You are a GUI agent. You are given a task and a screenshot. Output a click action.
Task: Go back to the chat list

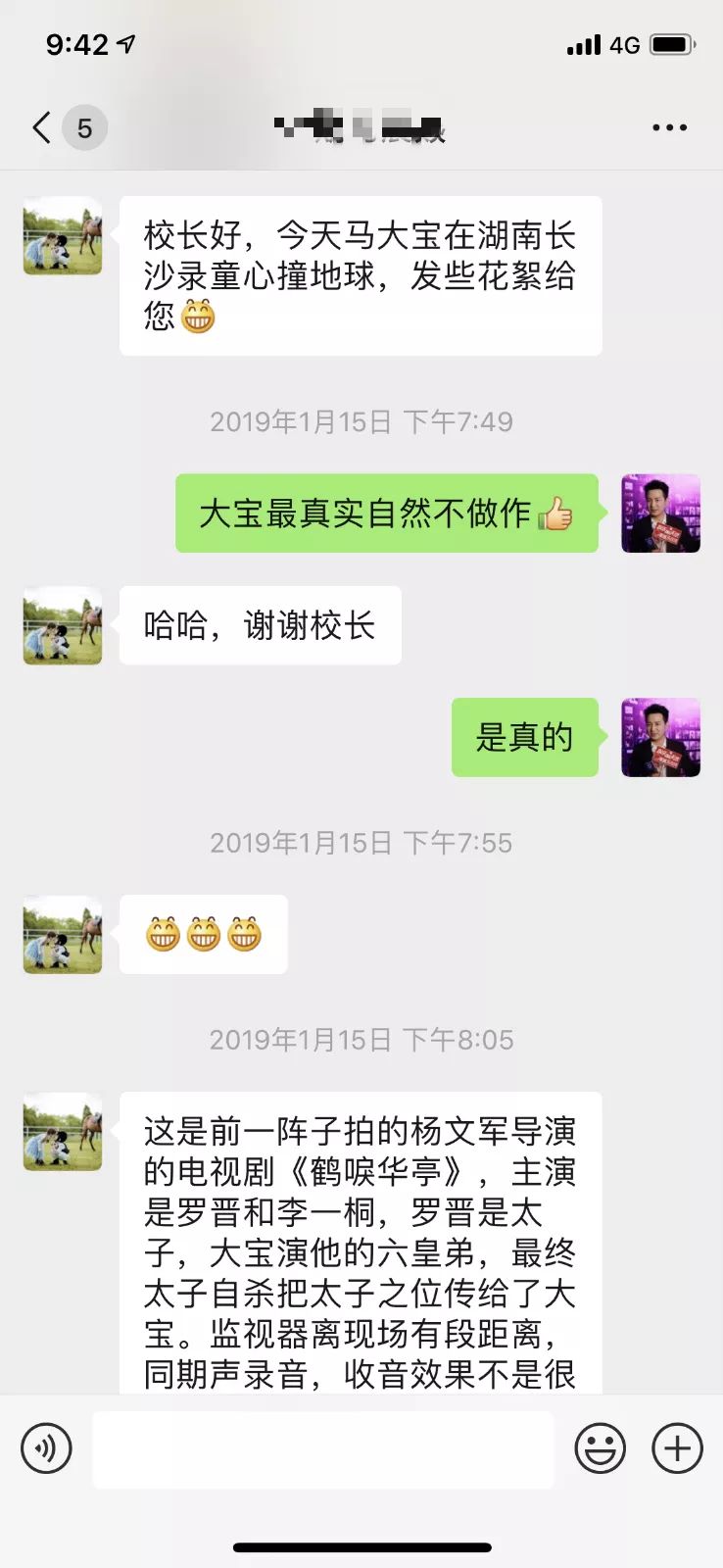[42, 127]
